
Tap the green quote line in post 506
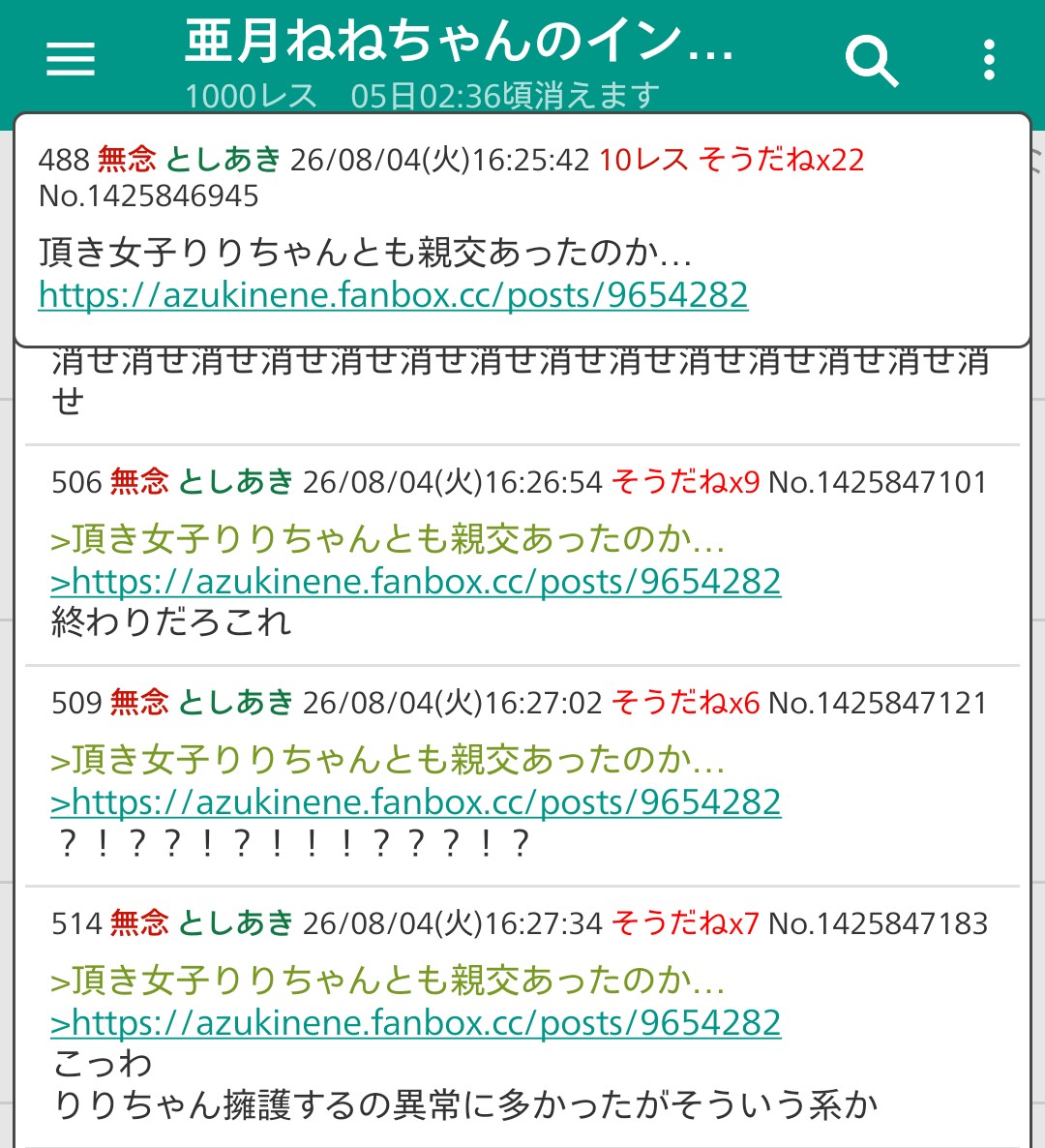(x=387, y=539)
